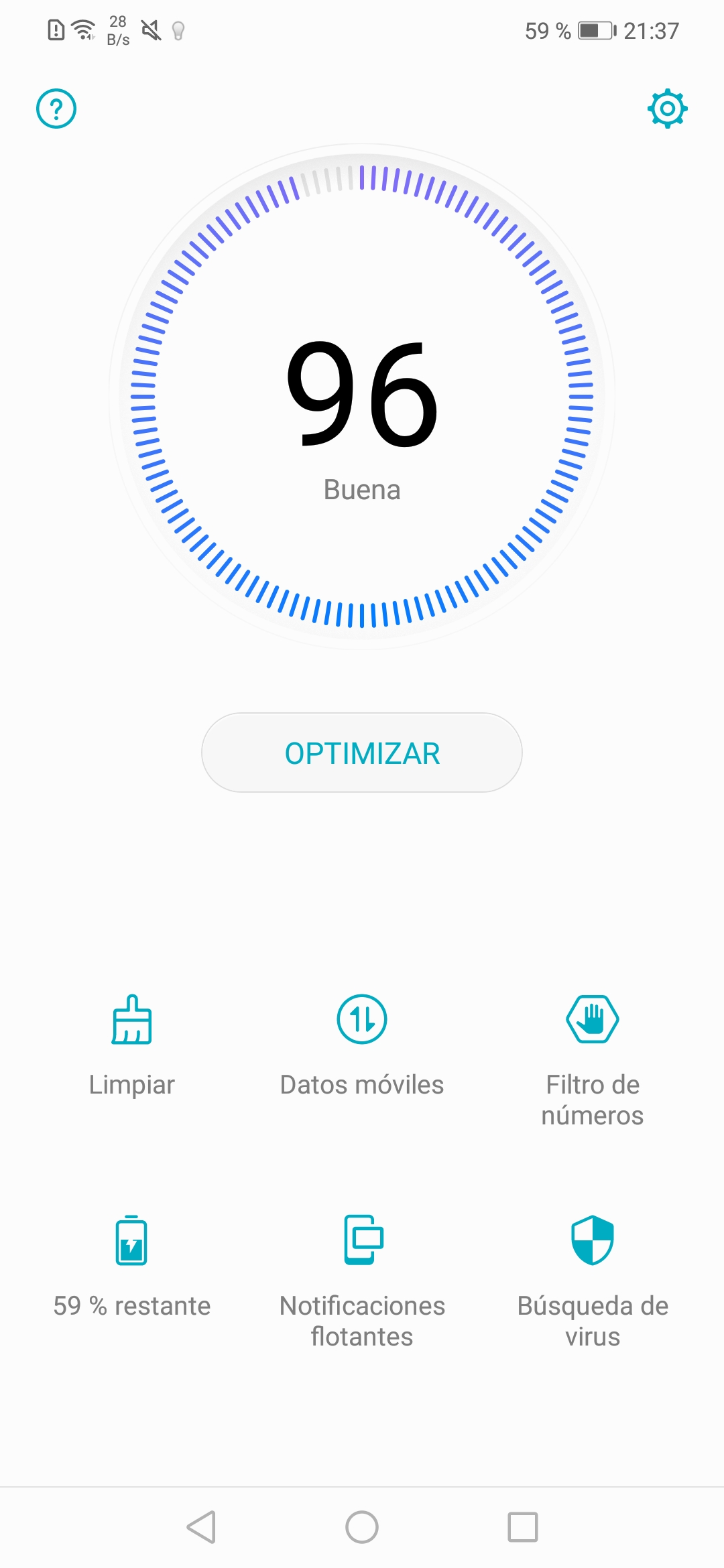Open the Limpiar cleanup tool

(132, 1047)
